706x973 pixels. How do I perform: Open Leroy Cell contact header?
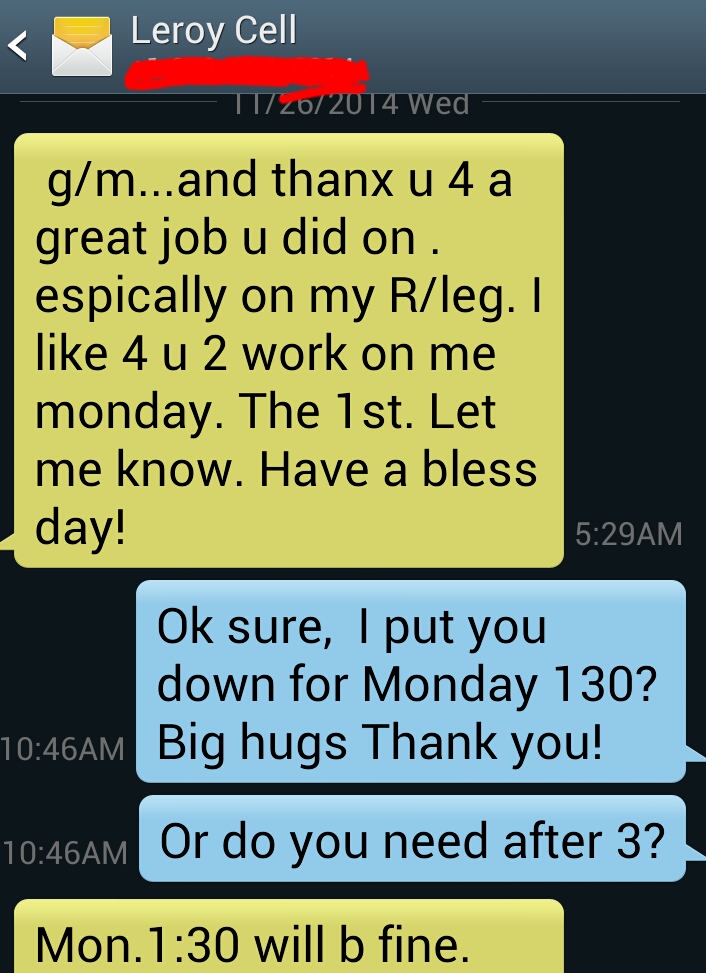tap(213, 31)
